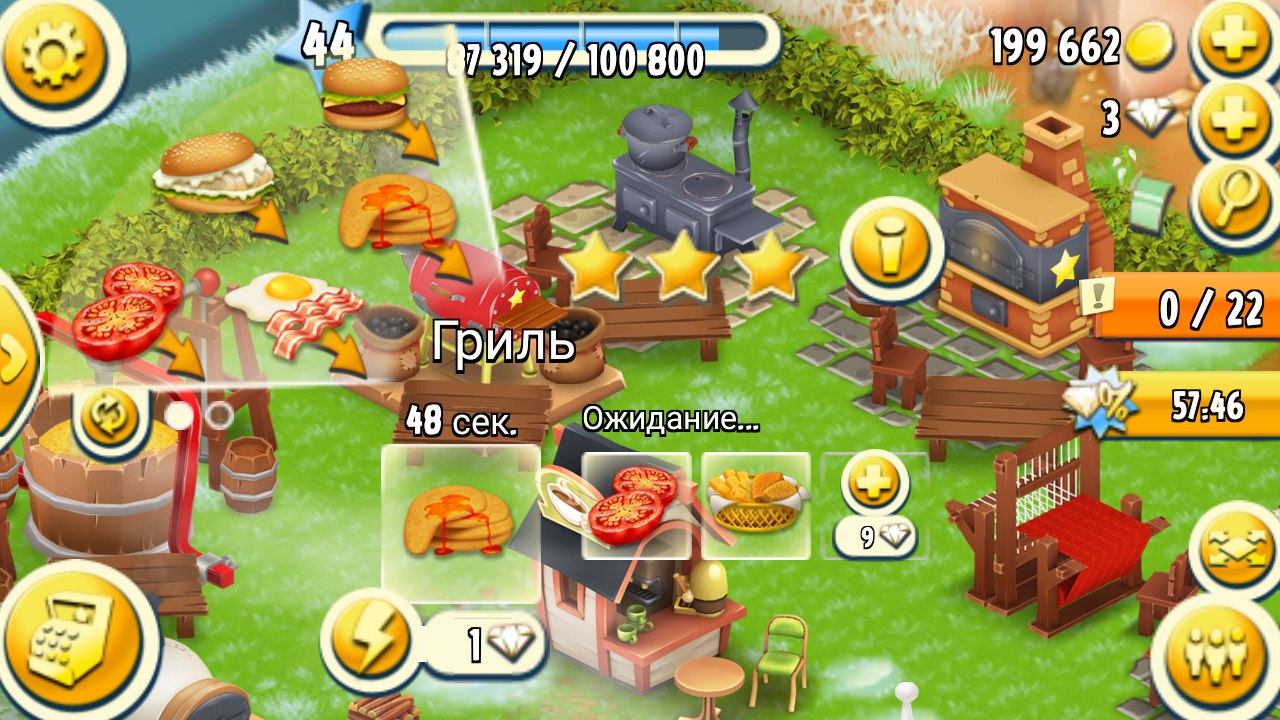This screenshot has height=720, width=1280.
Task: Buy more diamonds with plus button
Action: 1232,120
